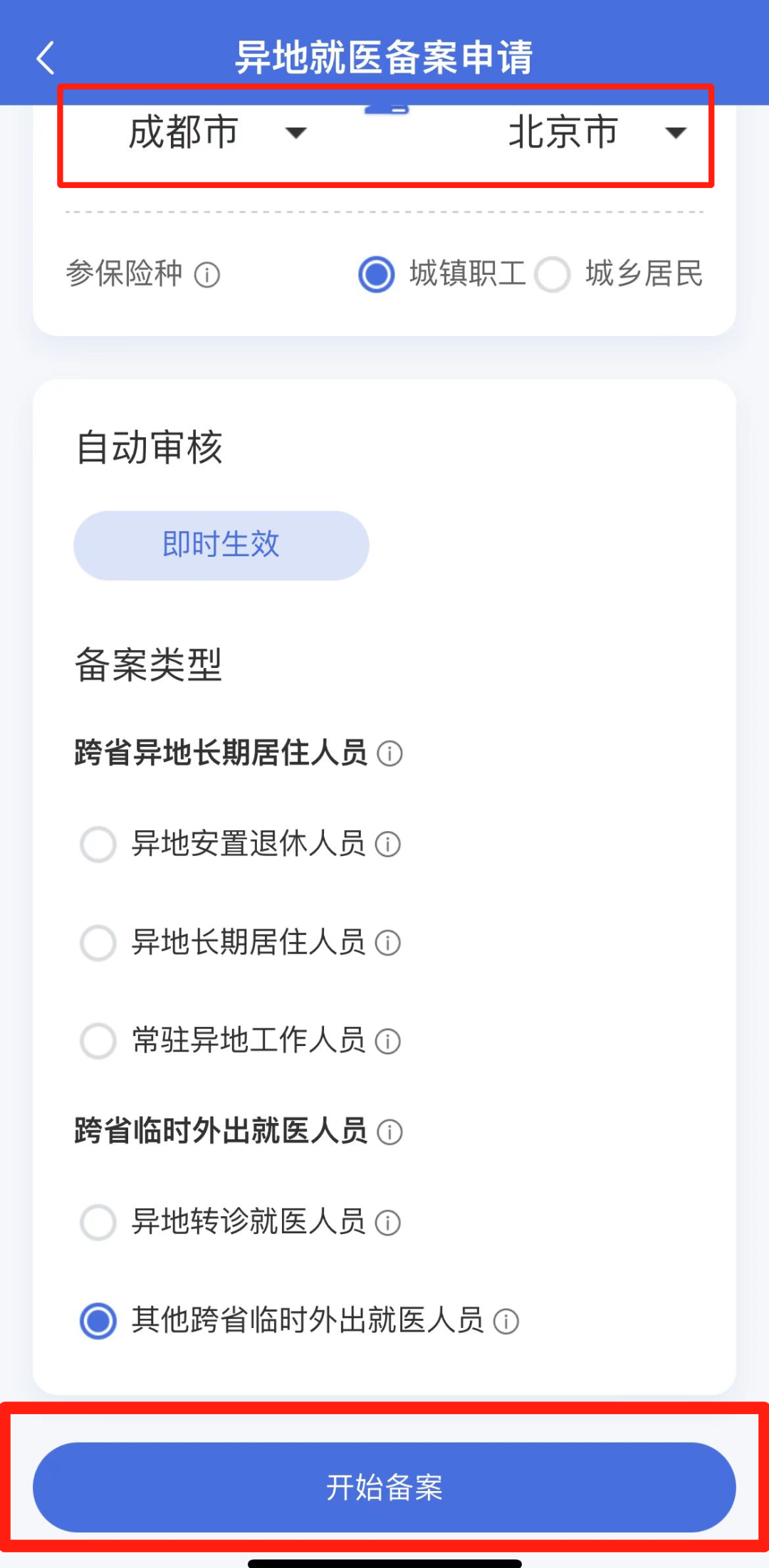Tap the 开始备案 button

pos(384,1488)
